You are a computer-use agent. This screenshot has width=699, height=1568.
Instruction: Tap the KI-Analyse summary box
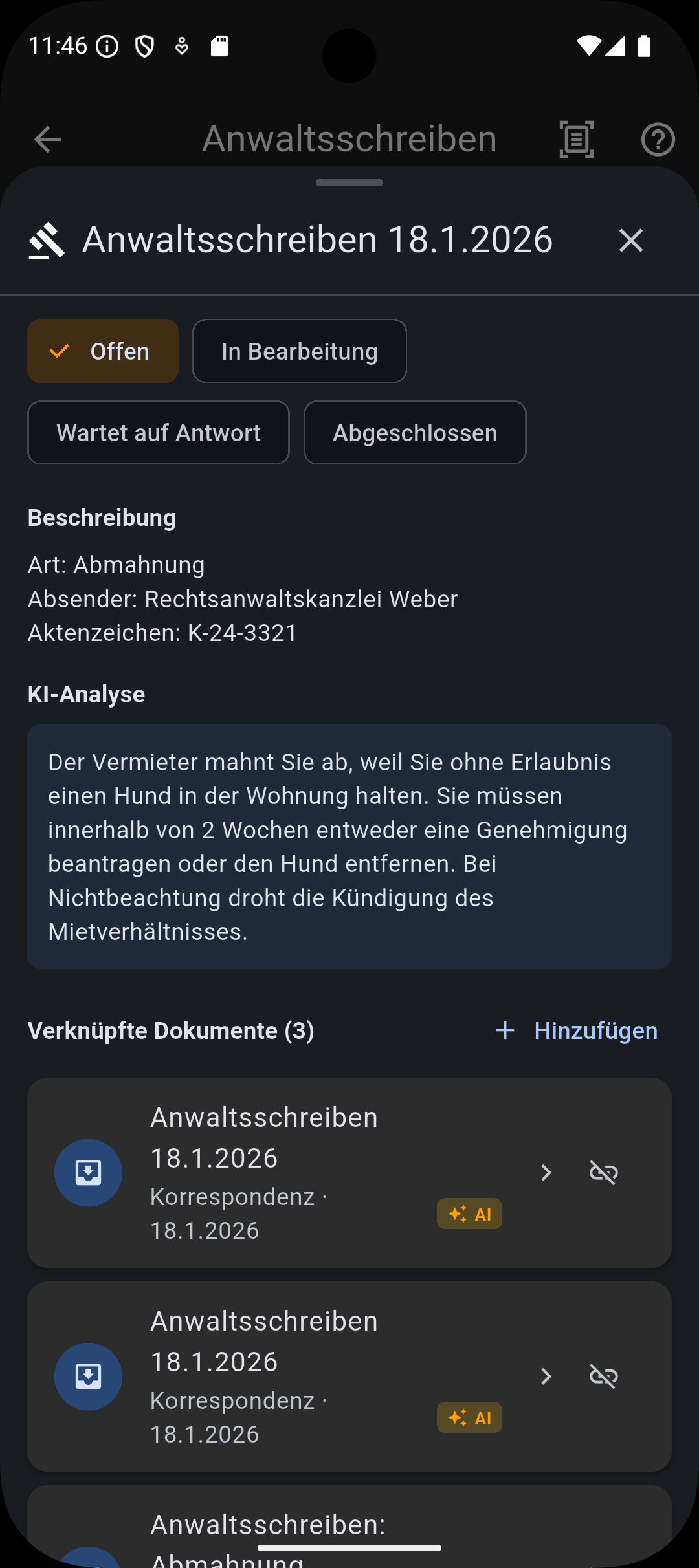click(349, 845)
